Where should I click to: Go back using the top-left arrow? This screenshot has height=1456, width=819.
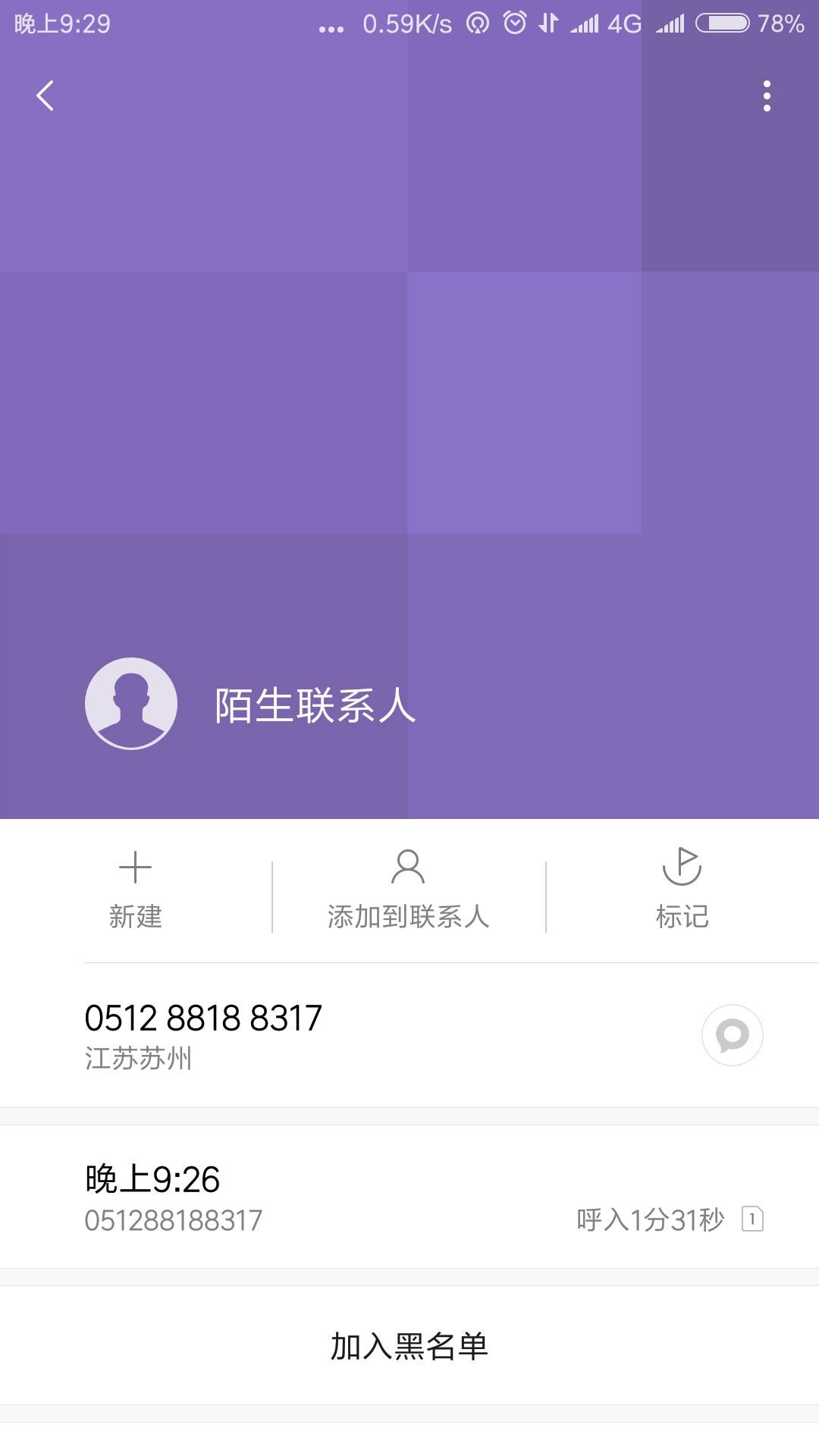click(x=45, y=96)
